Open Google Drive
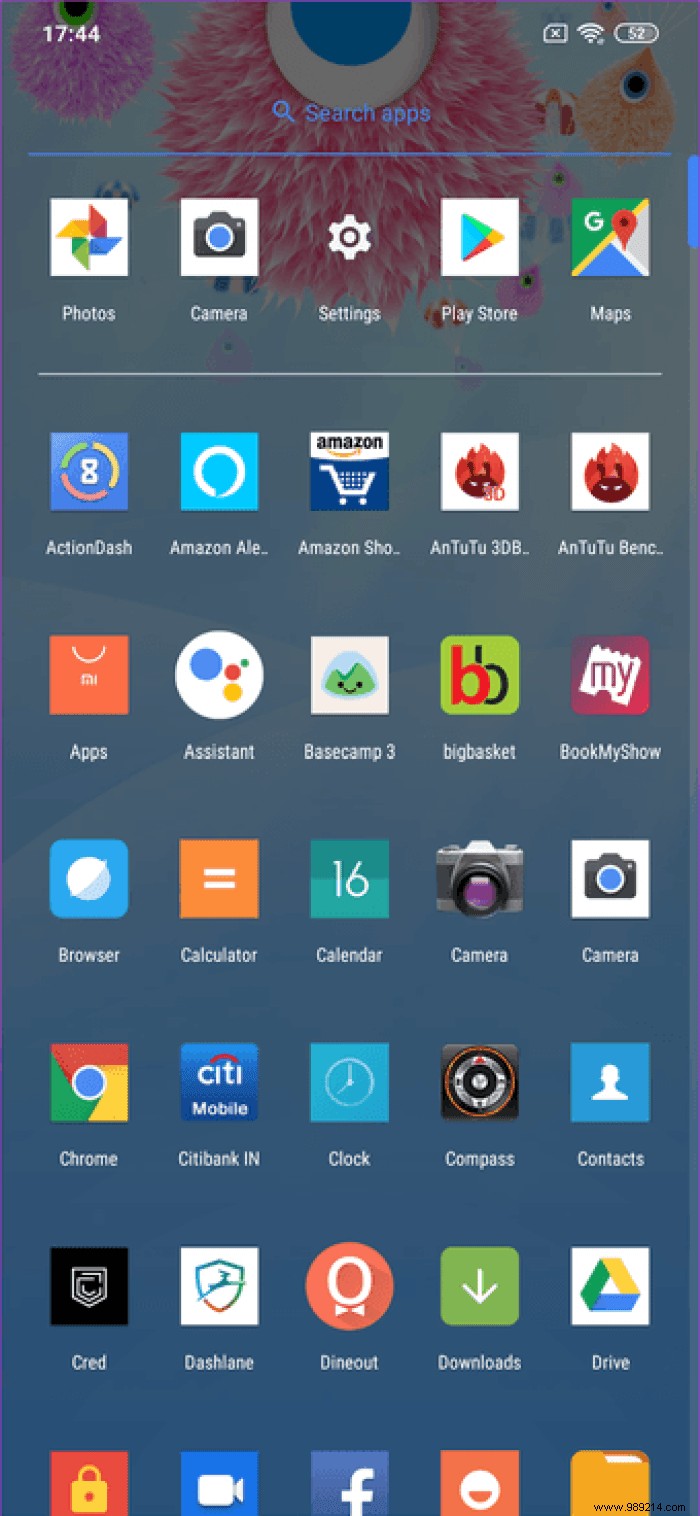The width and height of the screenshot is (700, 1516). click(610, 1286)
